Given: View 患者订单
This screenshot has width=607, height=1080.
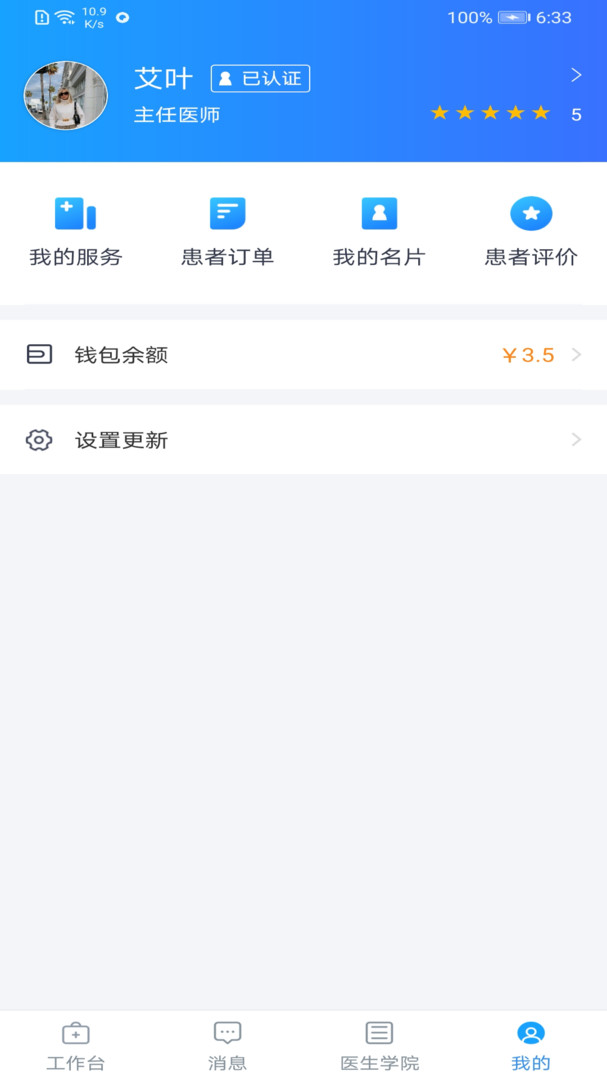Looking at the screenshot, I should tap(228, 232).
